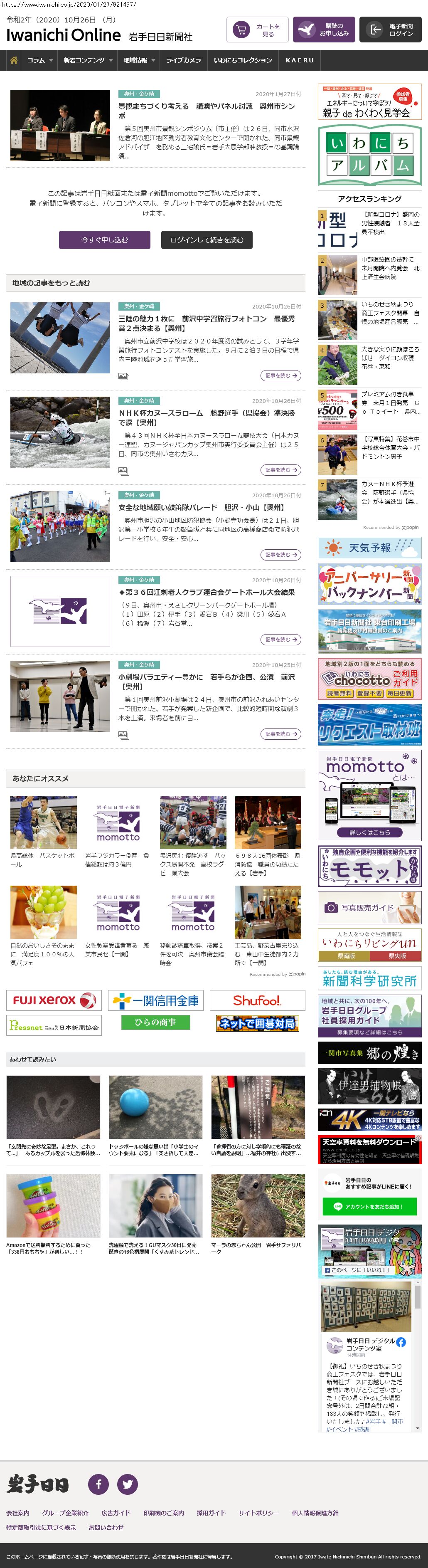
Task: Read more of ＮＨＫ杯カヌースラローム article
Action: click(281, 470)
